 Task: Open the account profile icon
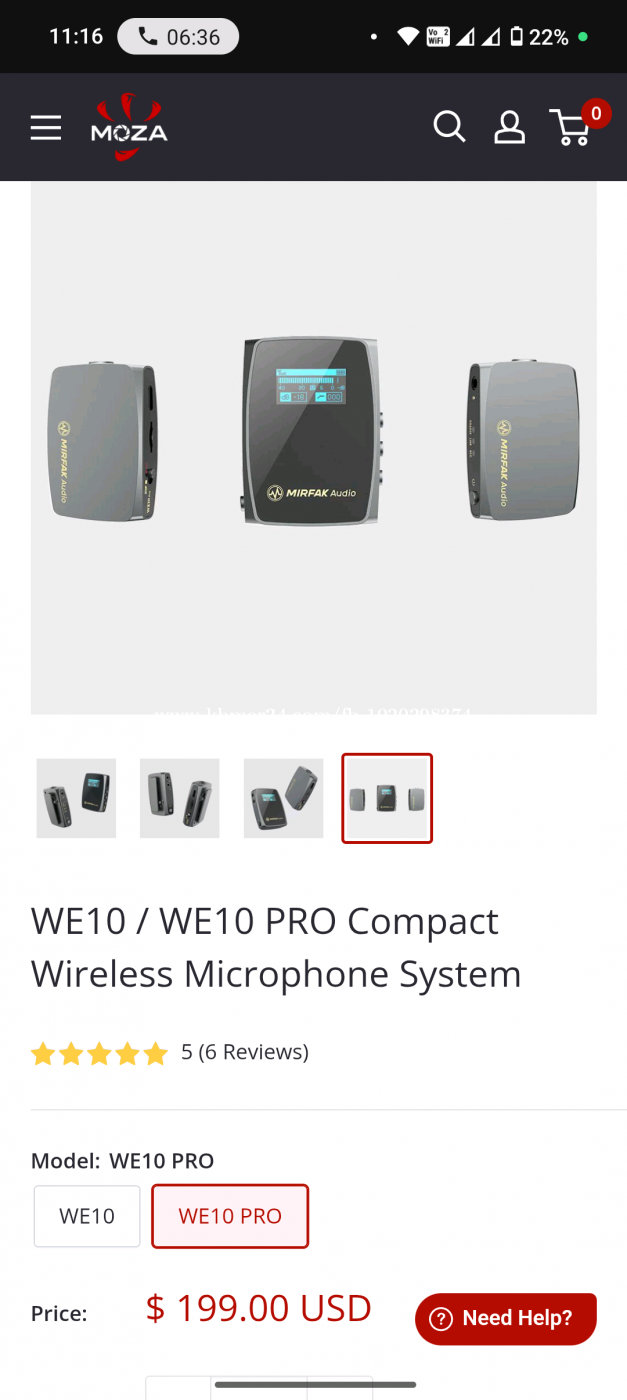pyautogui.click(x=509, y=127)
